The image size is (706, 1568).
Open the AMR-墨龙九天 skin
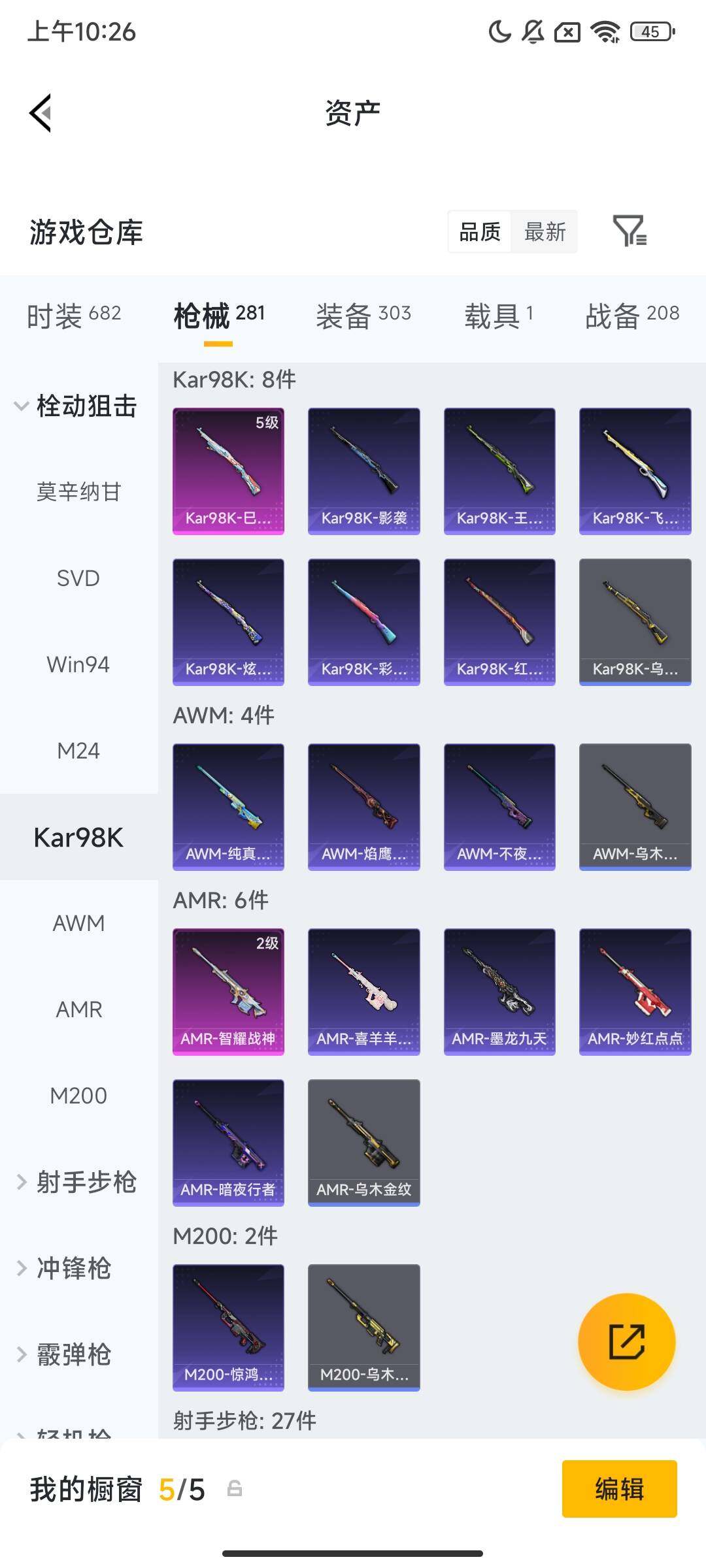(499, 991)
